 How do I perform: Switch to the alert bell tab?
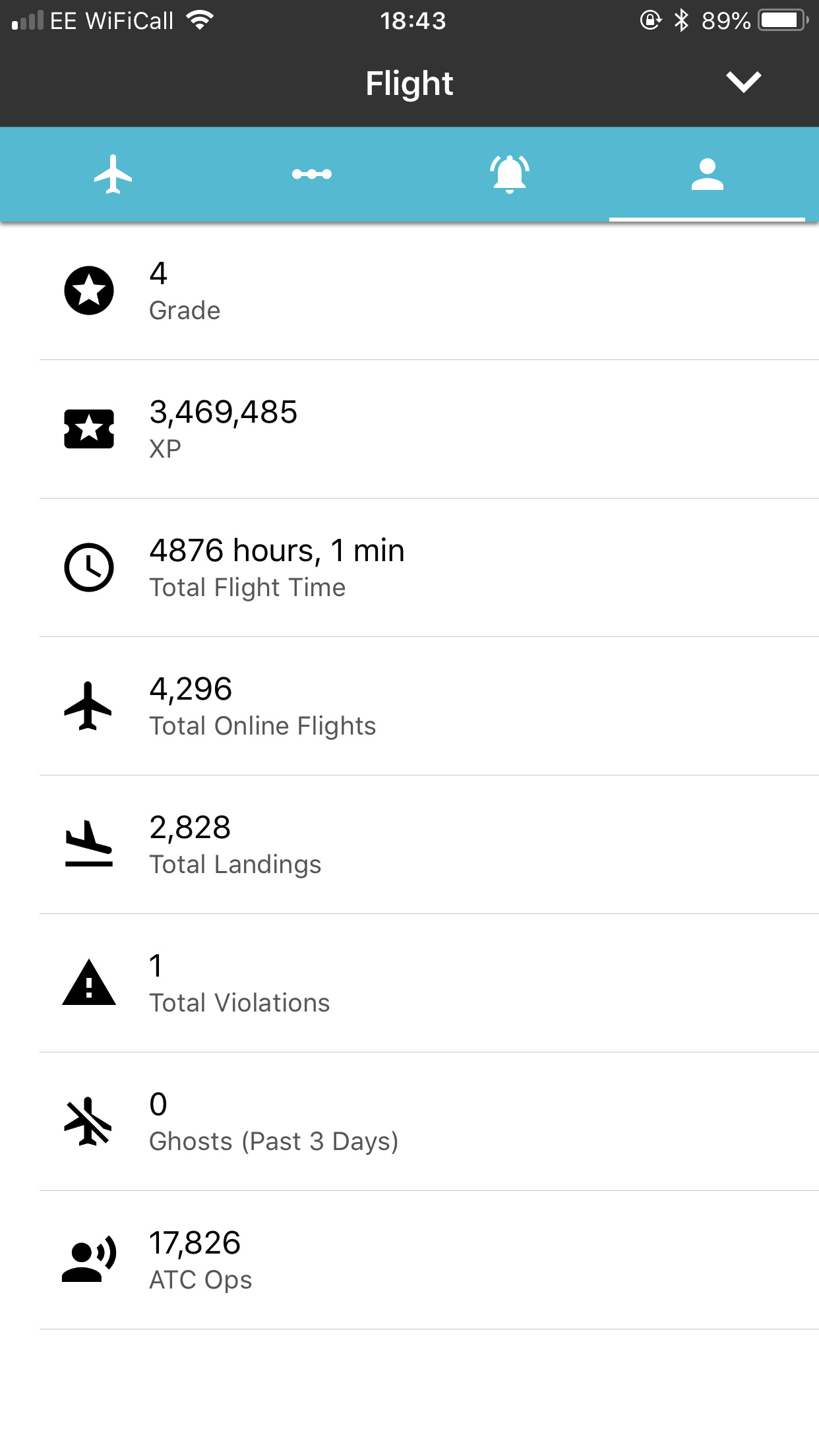509,174
